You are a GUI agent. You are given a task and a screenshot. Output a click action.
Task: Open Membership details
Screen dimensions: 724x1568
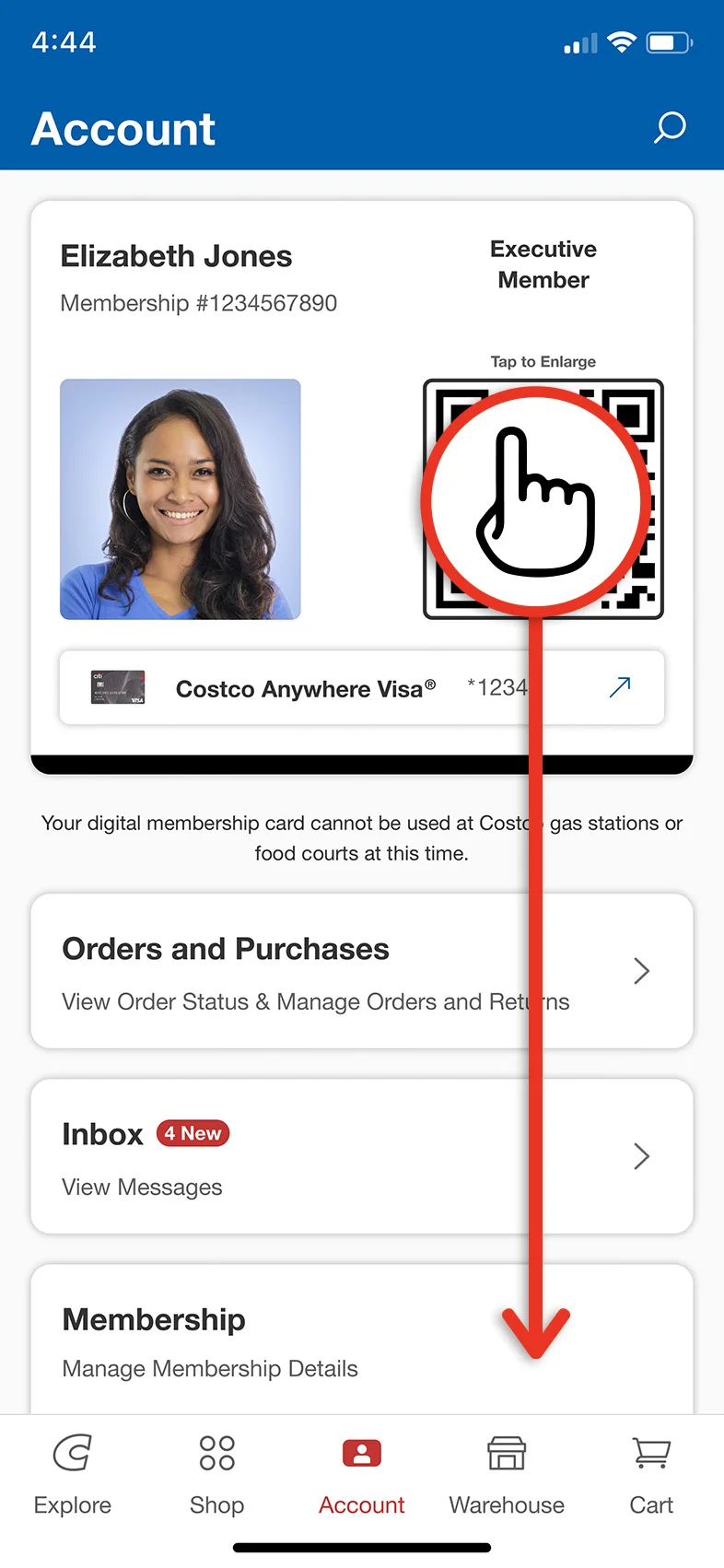point(361,1341)
